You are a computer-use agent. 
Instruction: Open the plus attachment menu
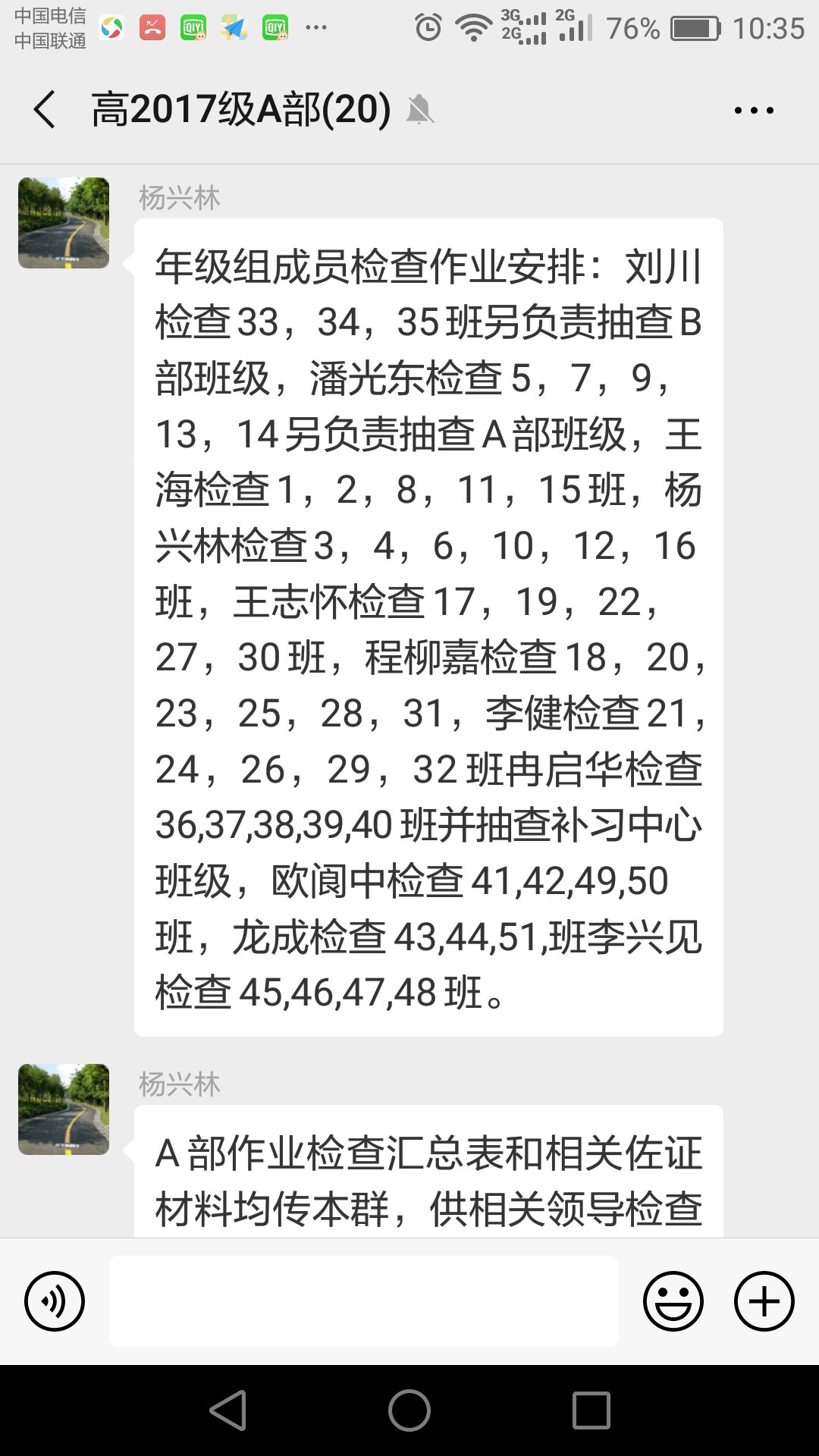click(764, 1301)
